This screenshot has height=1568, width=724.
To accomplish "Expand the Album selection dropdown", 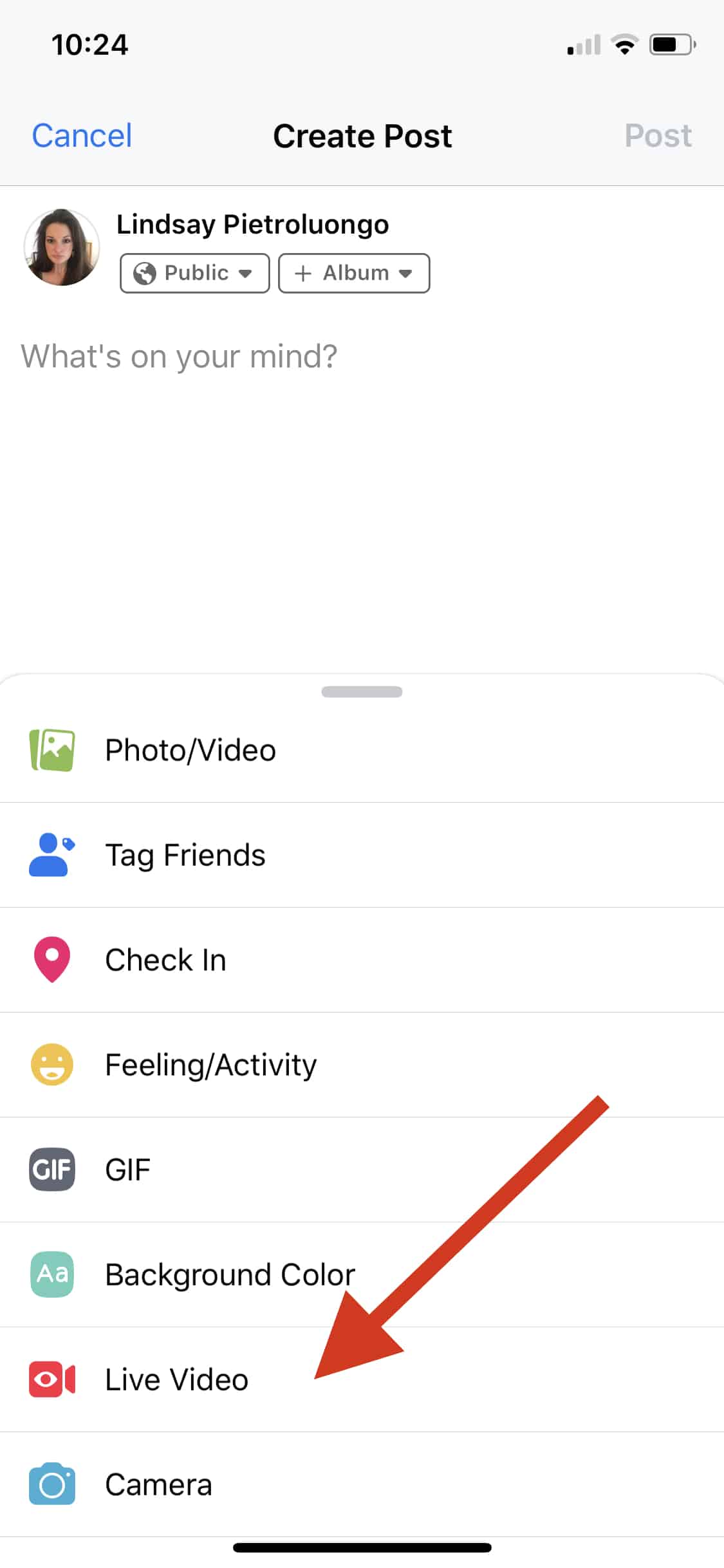I will 353,273.
